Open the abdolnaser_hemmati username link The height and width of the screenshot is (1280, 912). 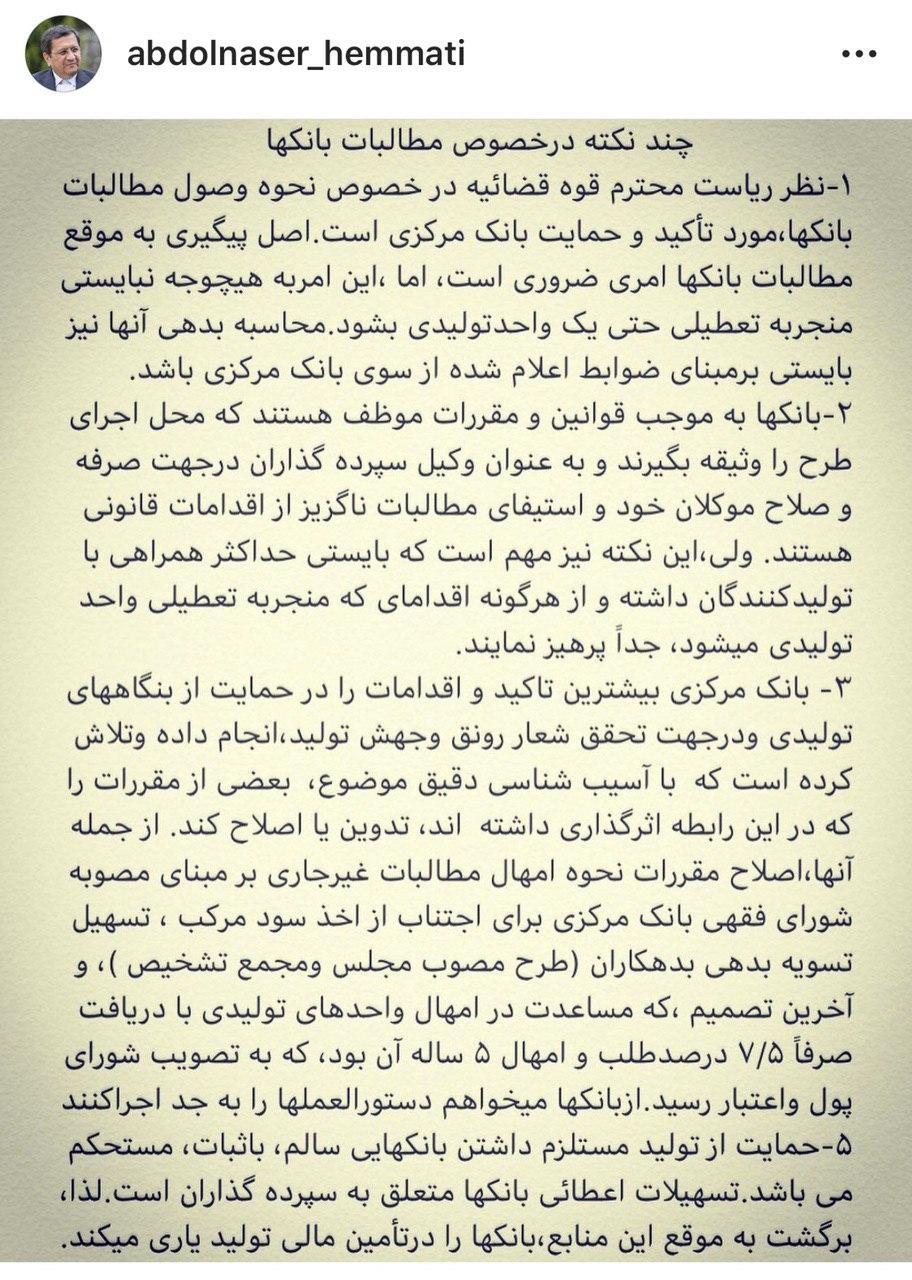tap(296, 54)
